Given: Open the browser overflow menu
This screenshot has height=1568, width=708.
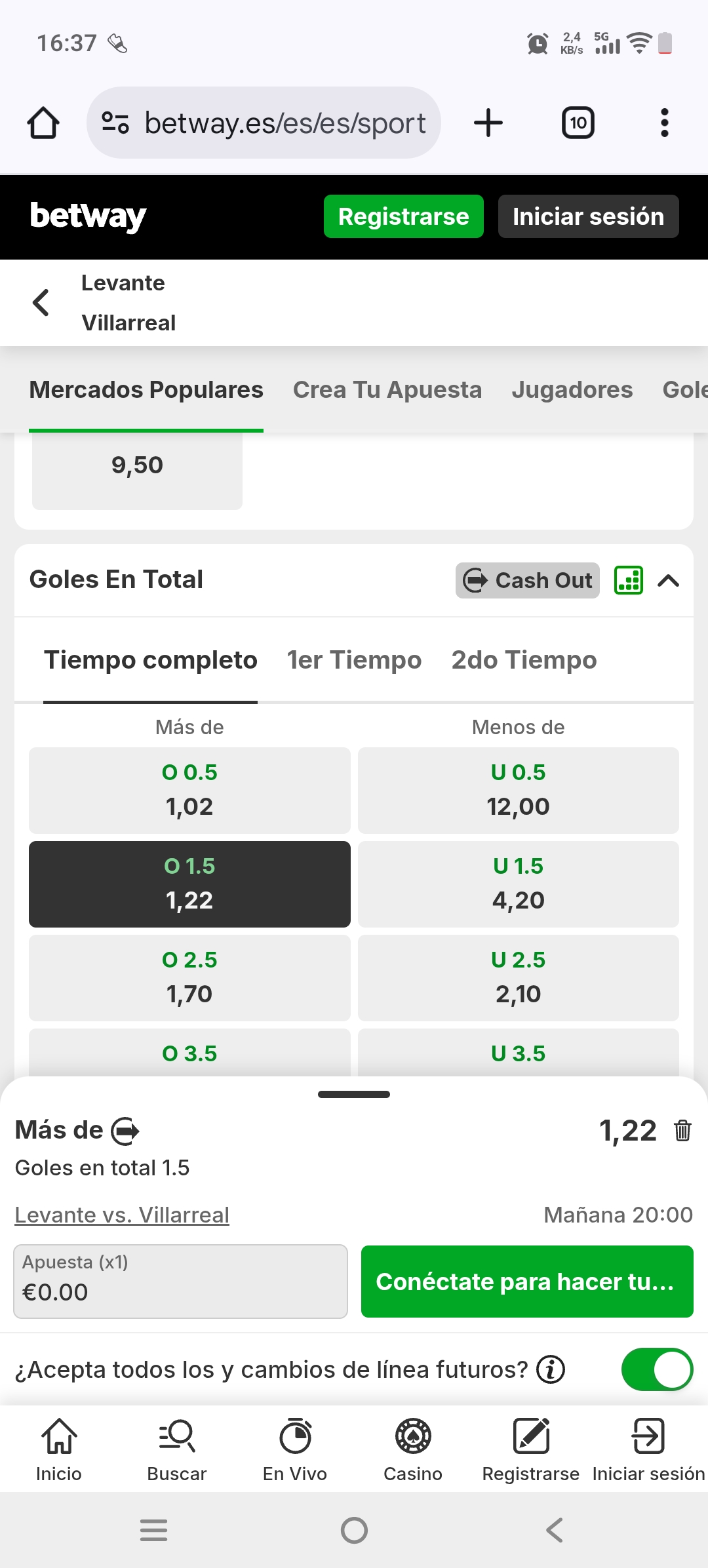Looking at the screenshot, I should (664, 123).
